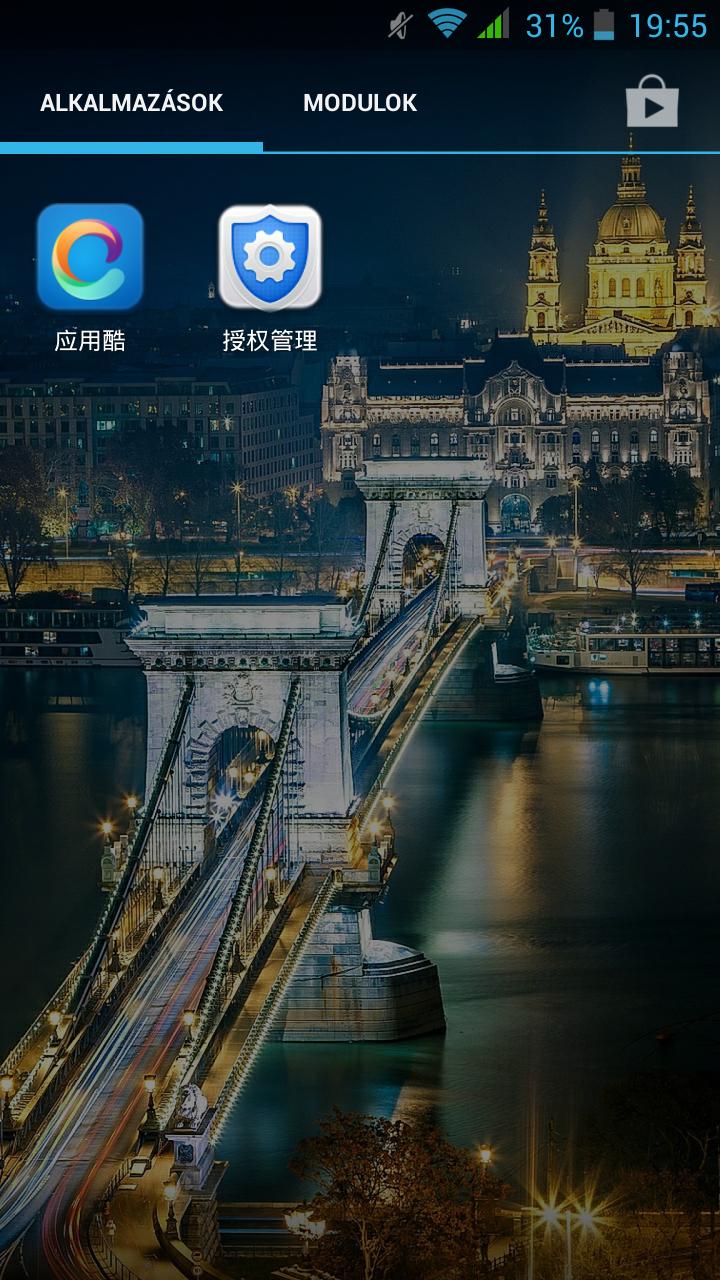Switch to the Modulok tab
This screenshot has height=1280, width=720.
tap(360, 103)
